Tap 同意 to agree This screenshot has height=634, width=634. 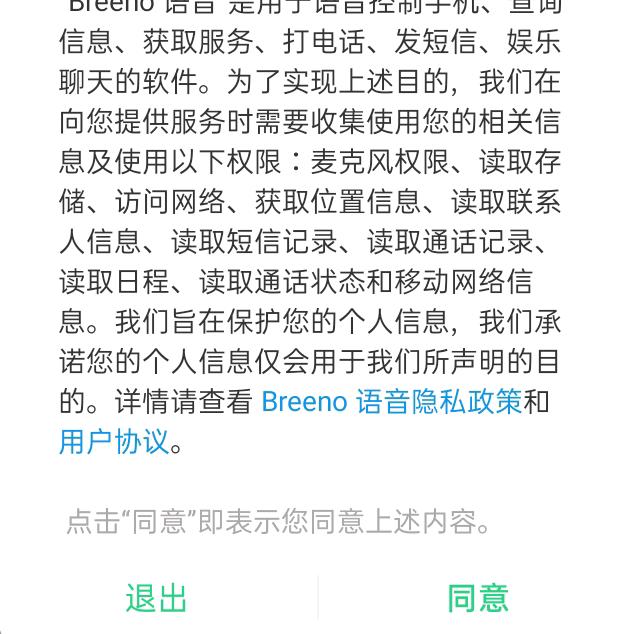(x=477, y=598)
